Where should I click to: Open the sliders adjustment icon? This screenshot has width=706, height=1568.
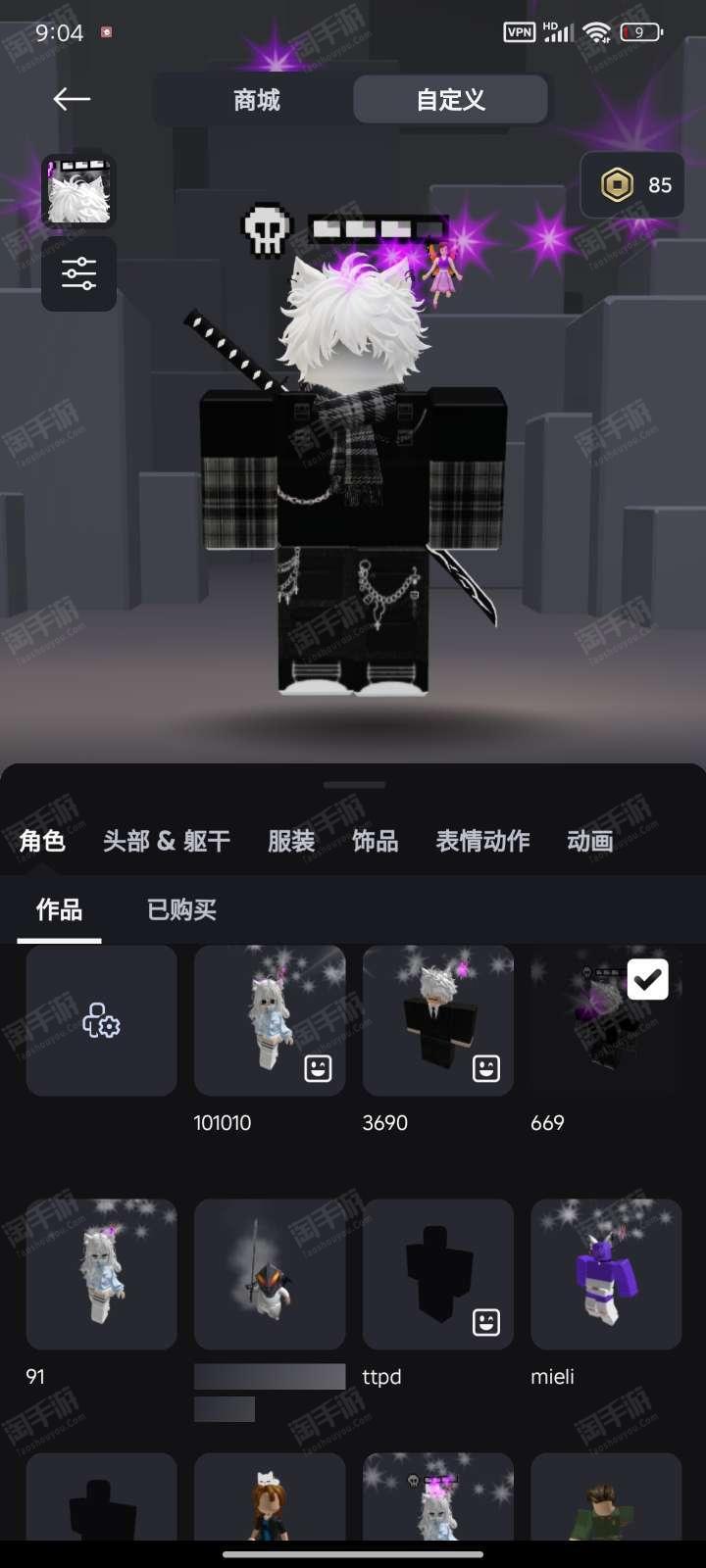(x=78, y=273)
